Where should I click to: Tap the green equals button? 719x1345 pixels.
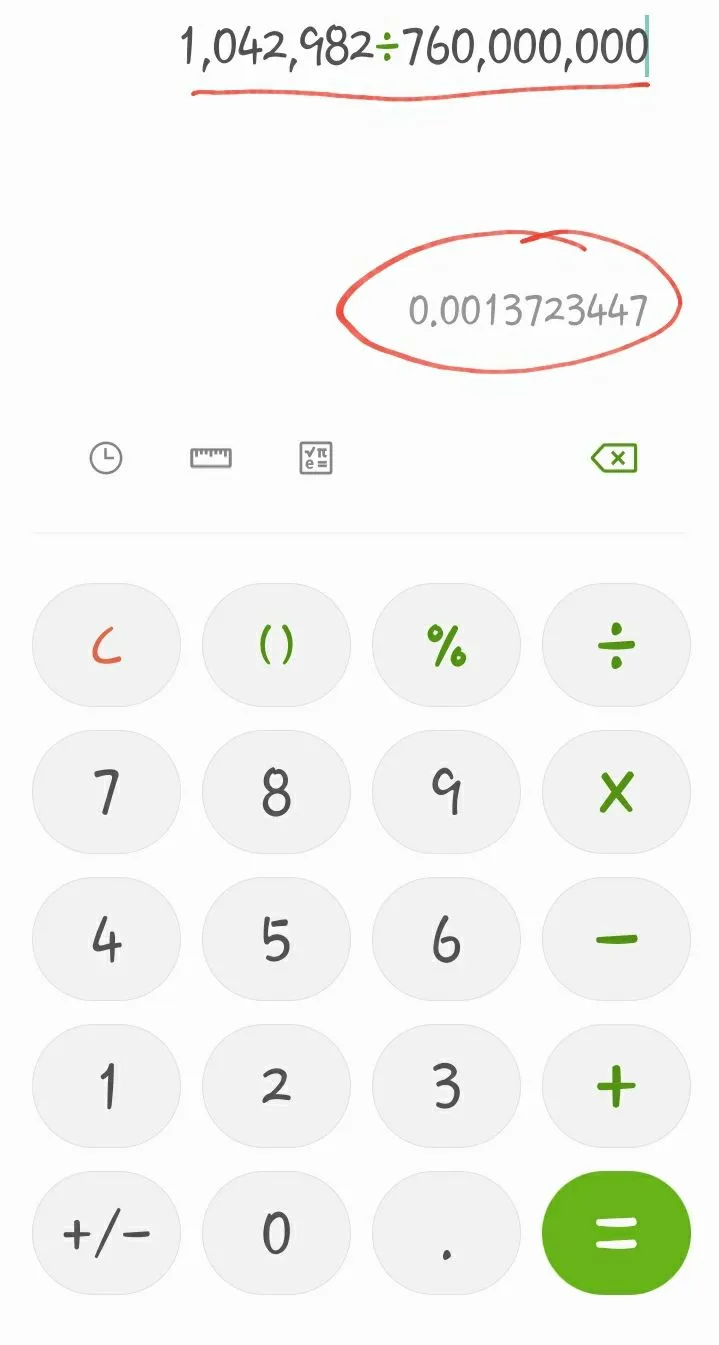(x=616, y=1232)
